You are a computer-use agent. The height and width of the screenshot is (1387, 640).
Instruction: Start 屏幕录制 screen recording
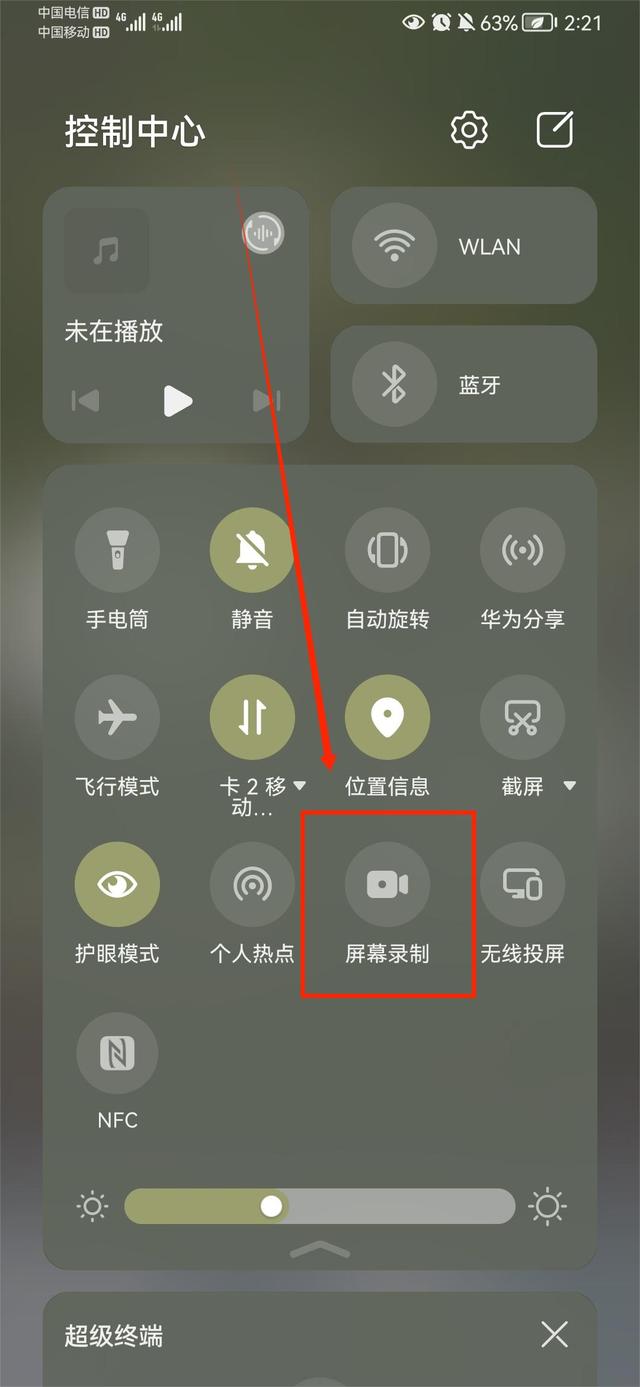pyautogui.click(x=387, y=884)
